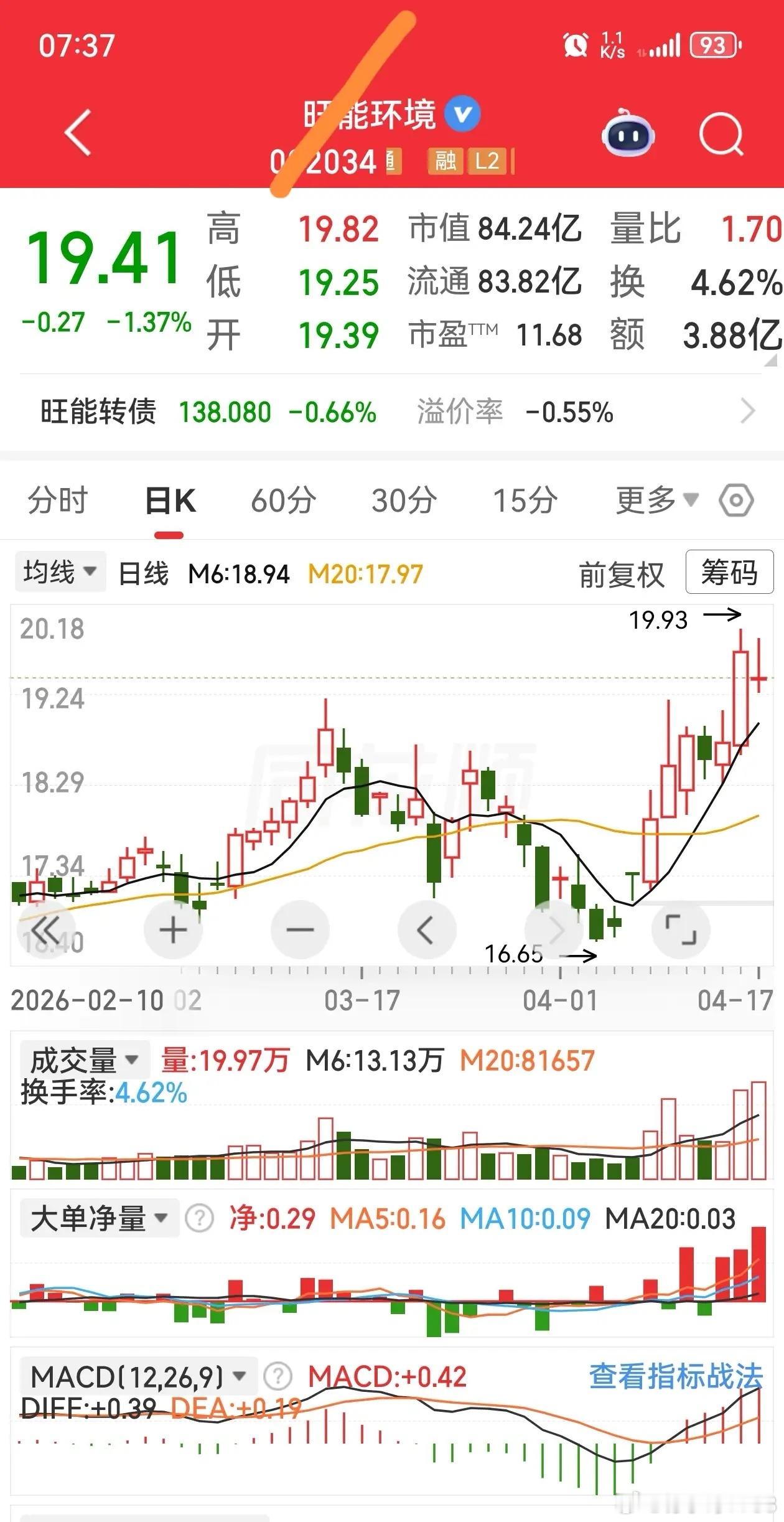Change the 均线 indicator dropdown
The height and width of the screenshot is (1522, 784).
tap(60, 571)
